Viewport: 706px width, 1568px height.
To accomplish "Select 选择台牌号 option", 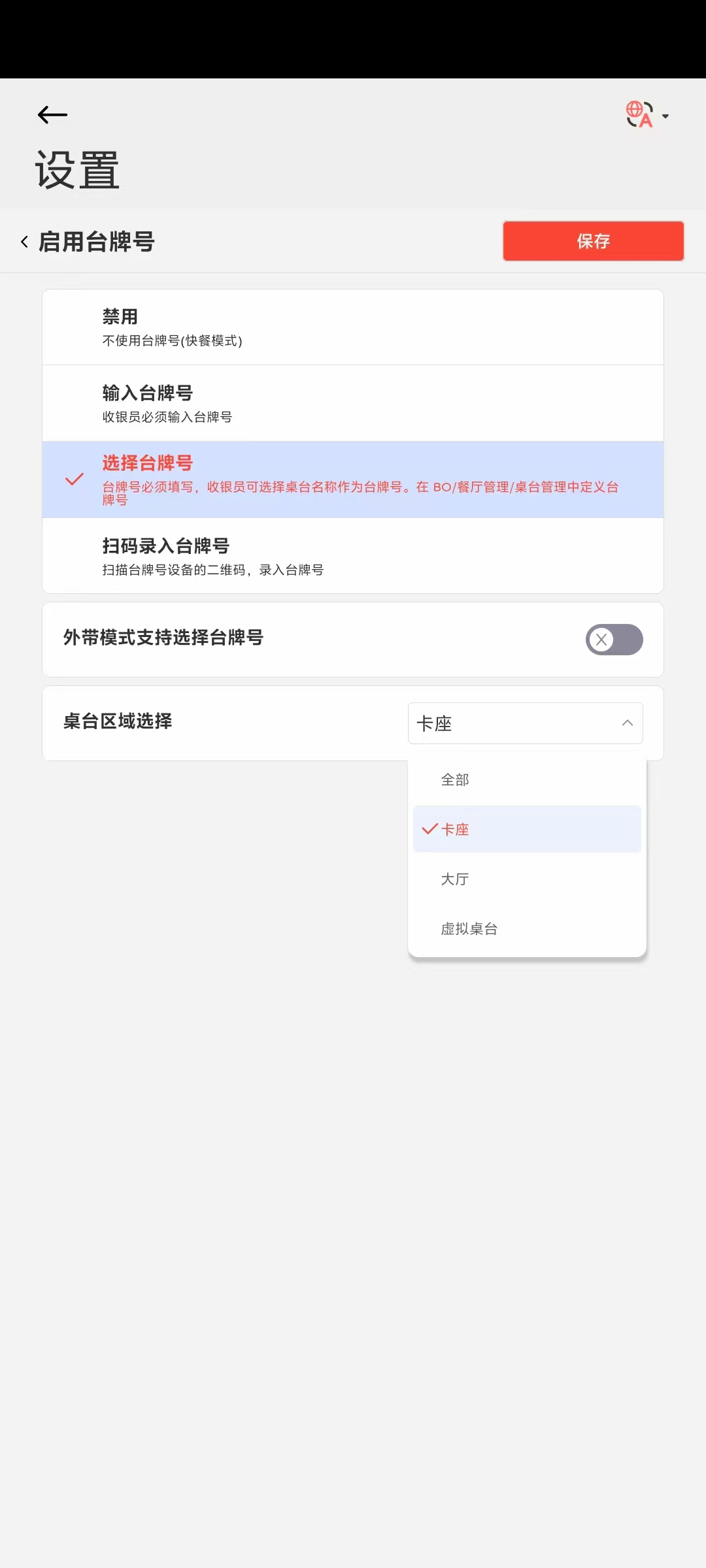I will coord(353,480).
